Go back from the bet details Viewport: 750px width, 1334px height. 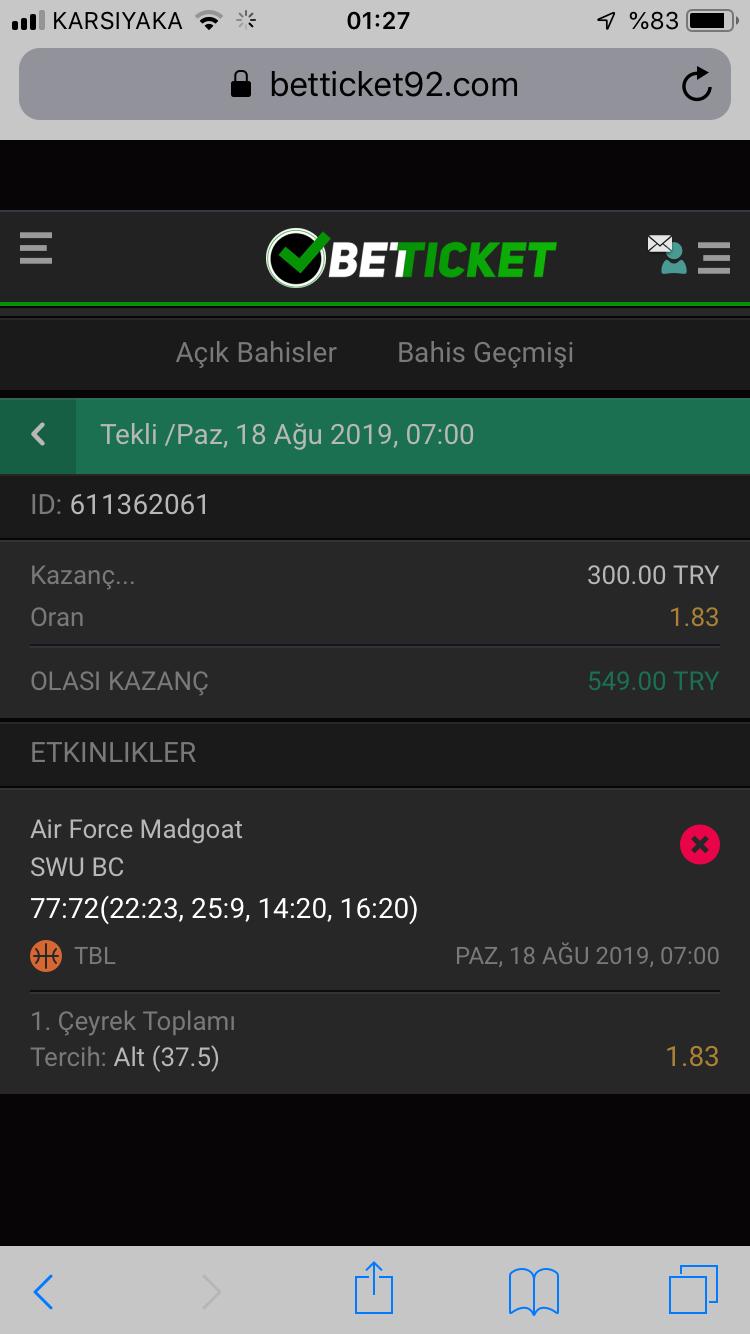(x=38, y=435)
